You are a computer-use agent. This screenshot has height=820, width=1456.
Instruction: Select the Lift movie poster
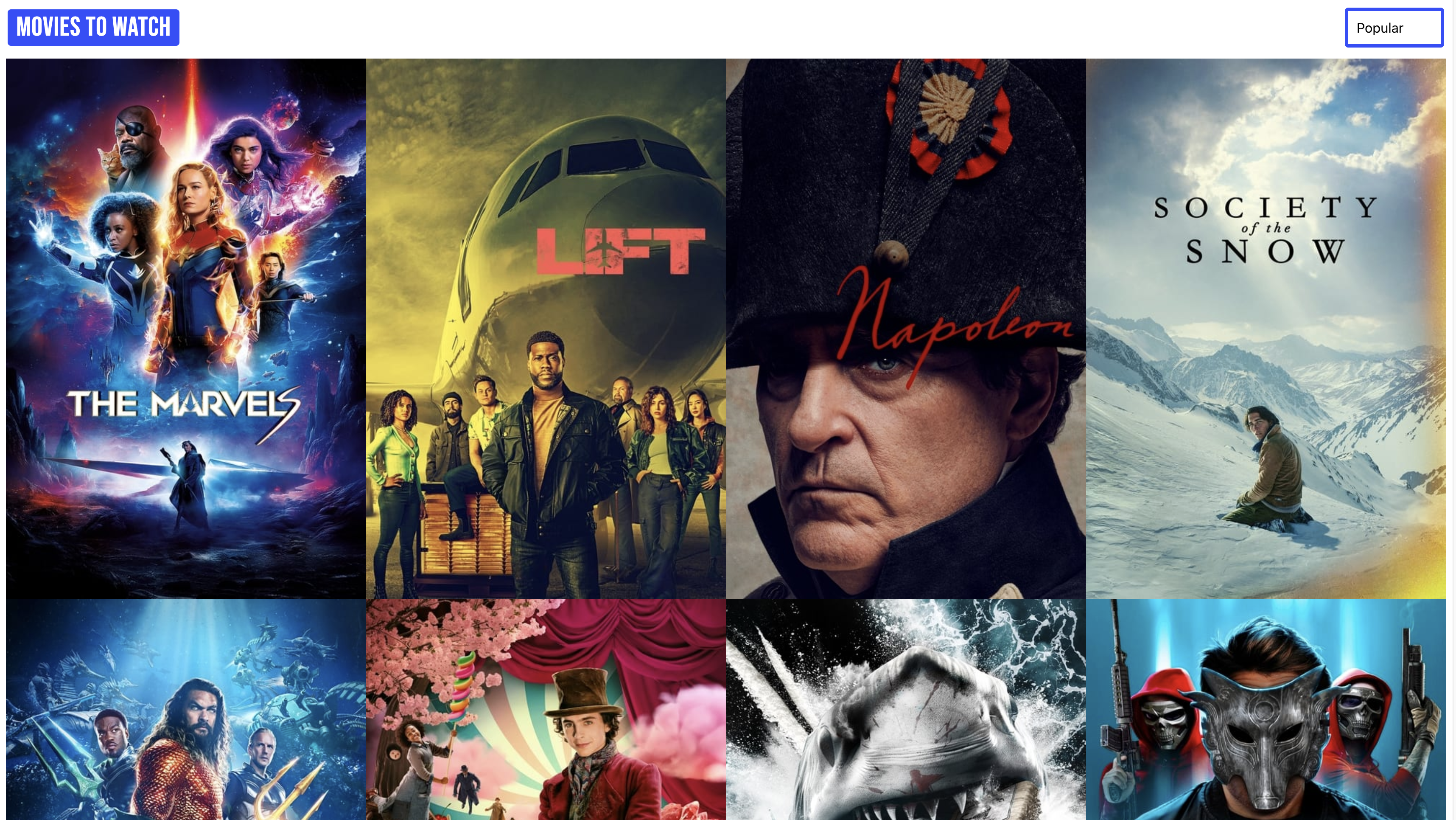click(x=546, y=328)
